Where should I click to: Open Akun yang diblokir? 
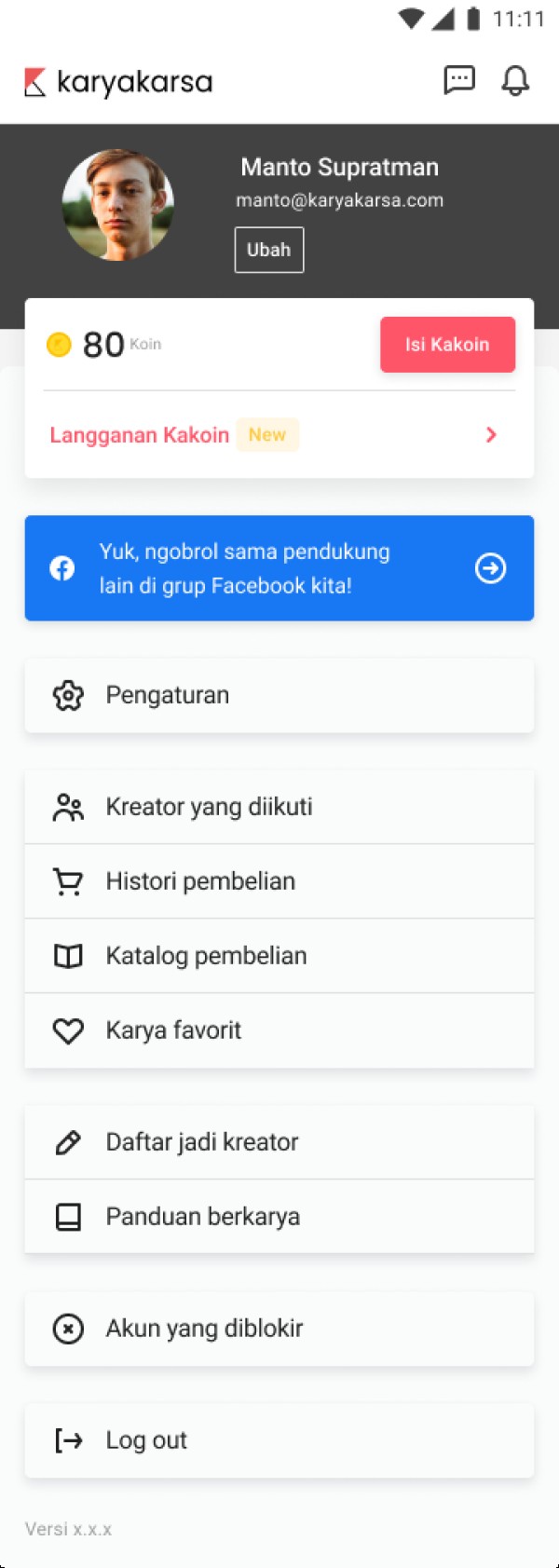coord(279,1329)
